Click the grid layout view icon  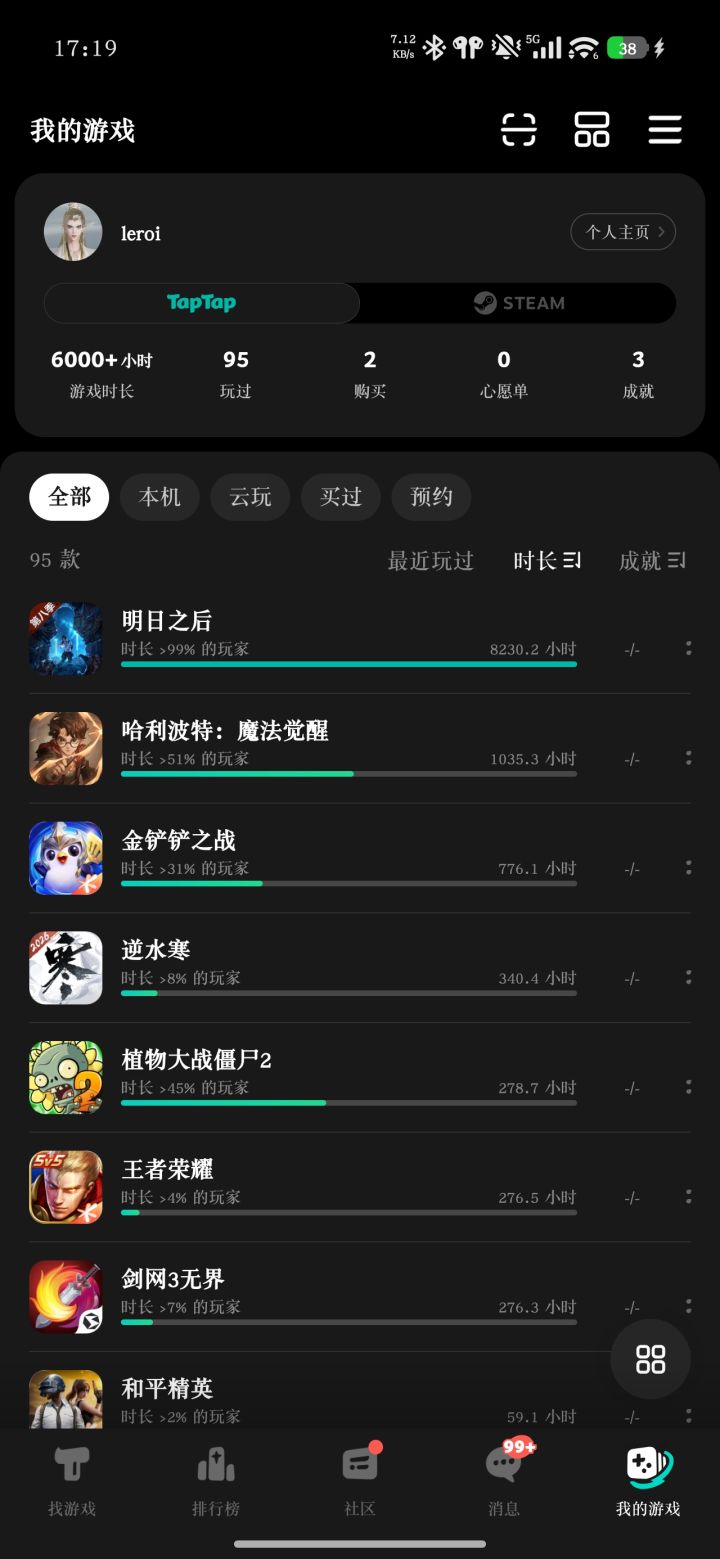591,130
